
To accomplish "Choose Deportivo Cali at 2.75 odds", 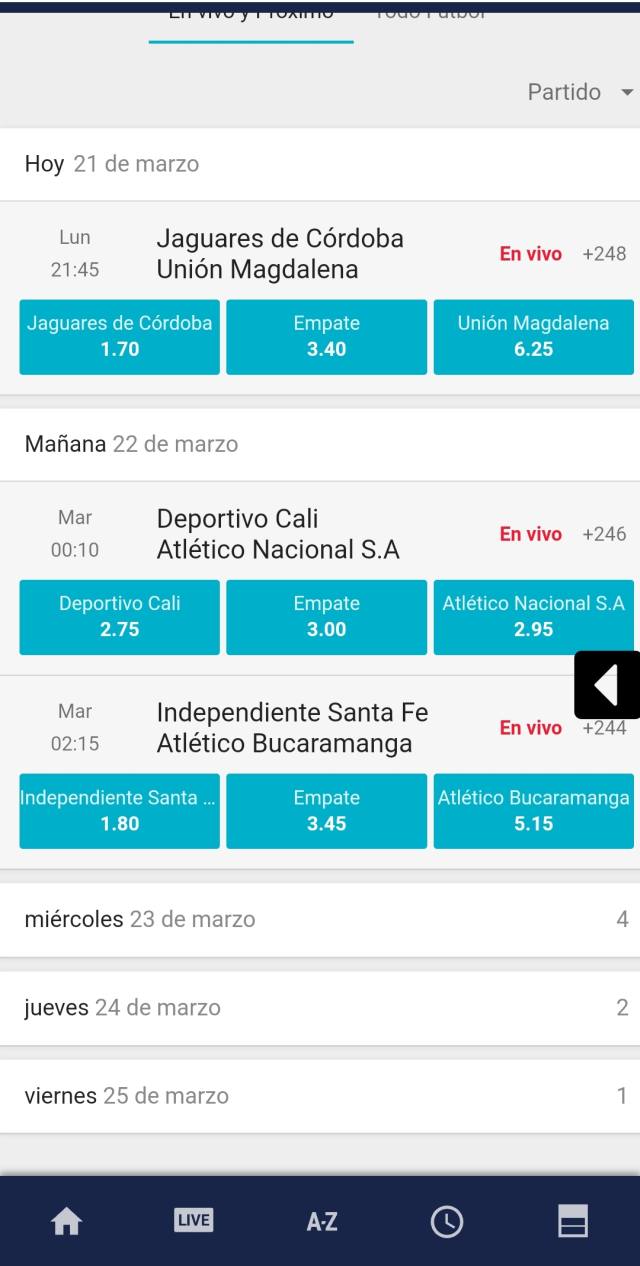I will coord(120,617).
